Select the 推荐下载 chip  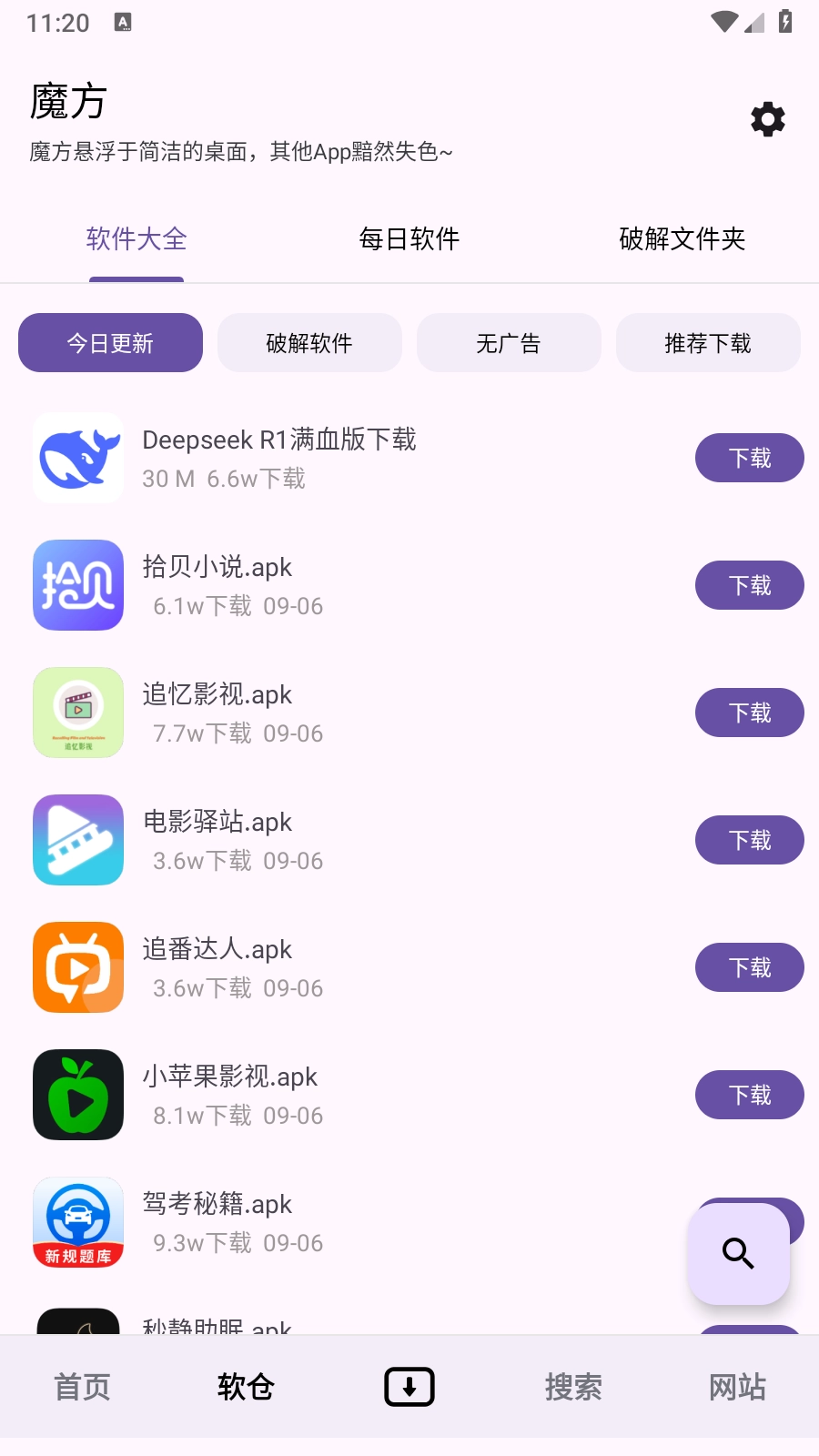[708, 343]
